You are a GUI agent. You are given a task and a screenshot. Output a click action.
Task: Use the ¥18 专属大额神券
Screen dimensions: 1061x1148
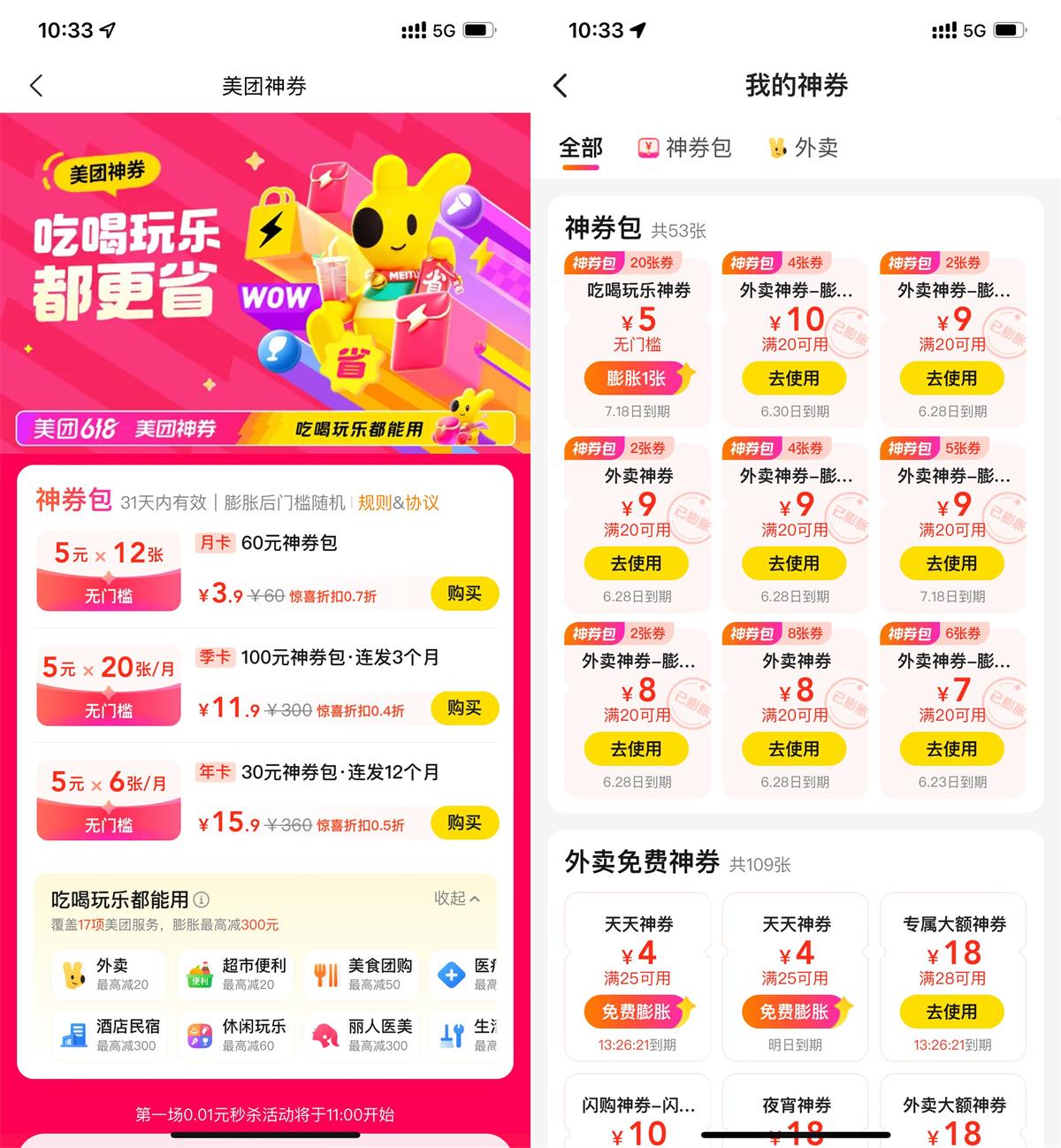coord(951,1012)
